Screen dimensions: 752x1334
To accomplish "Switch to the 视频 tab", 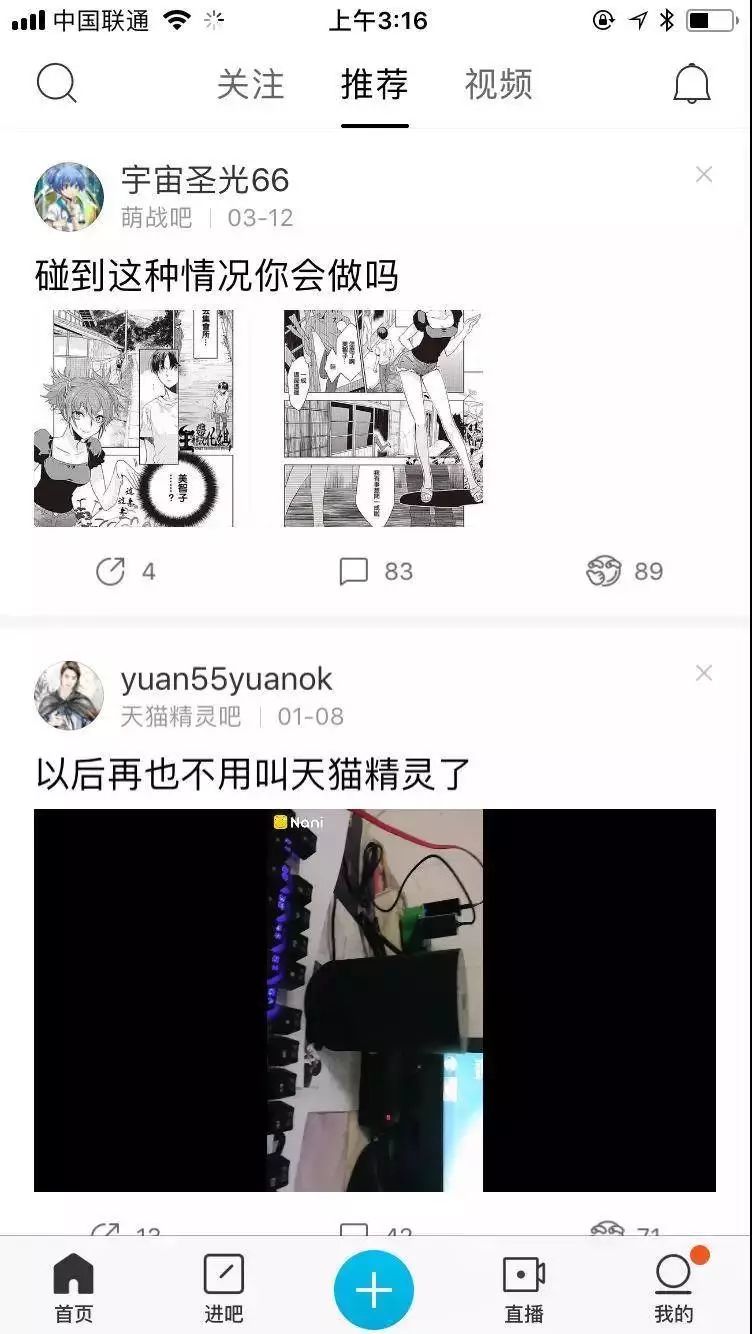I will pos(498,85).
